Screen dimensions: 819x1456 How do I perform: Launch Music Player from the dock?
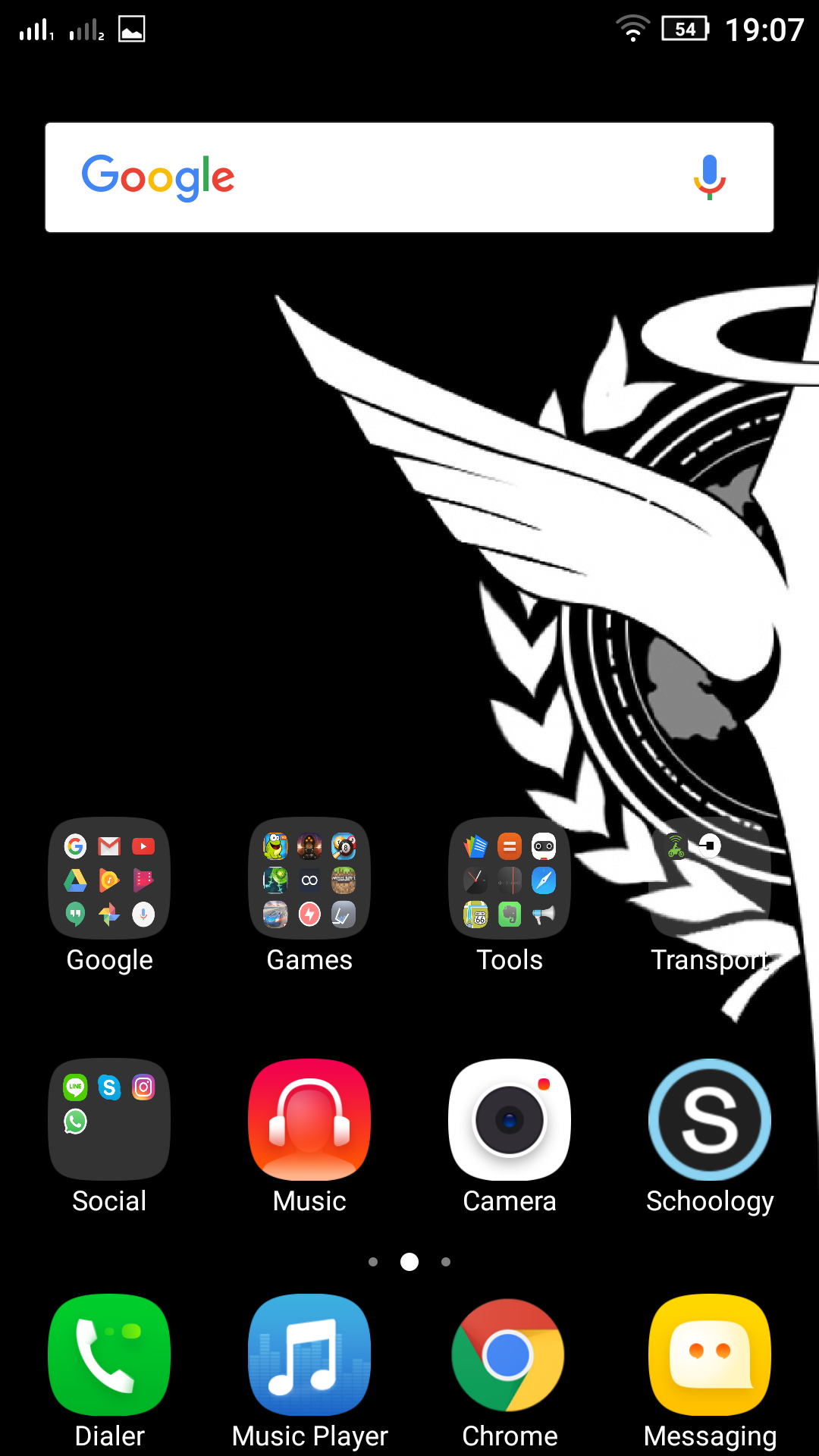point(309,1355)
